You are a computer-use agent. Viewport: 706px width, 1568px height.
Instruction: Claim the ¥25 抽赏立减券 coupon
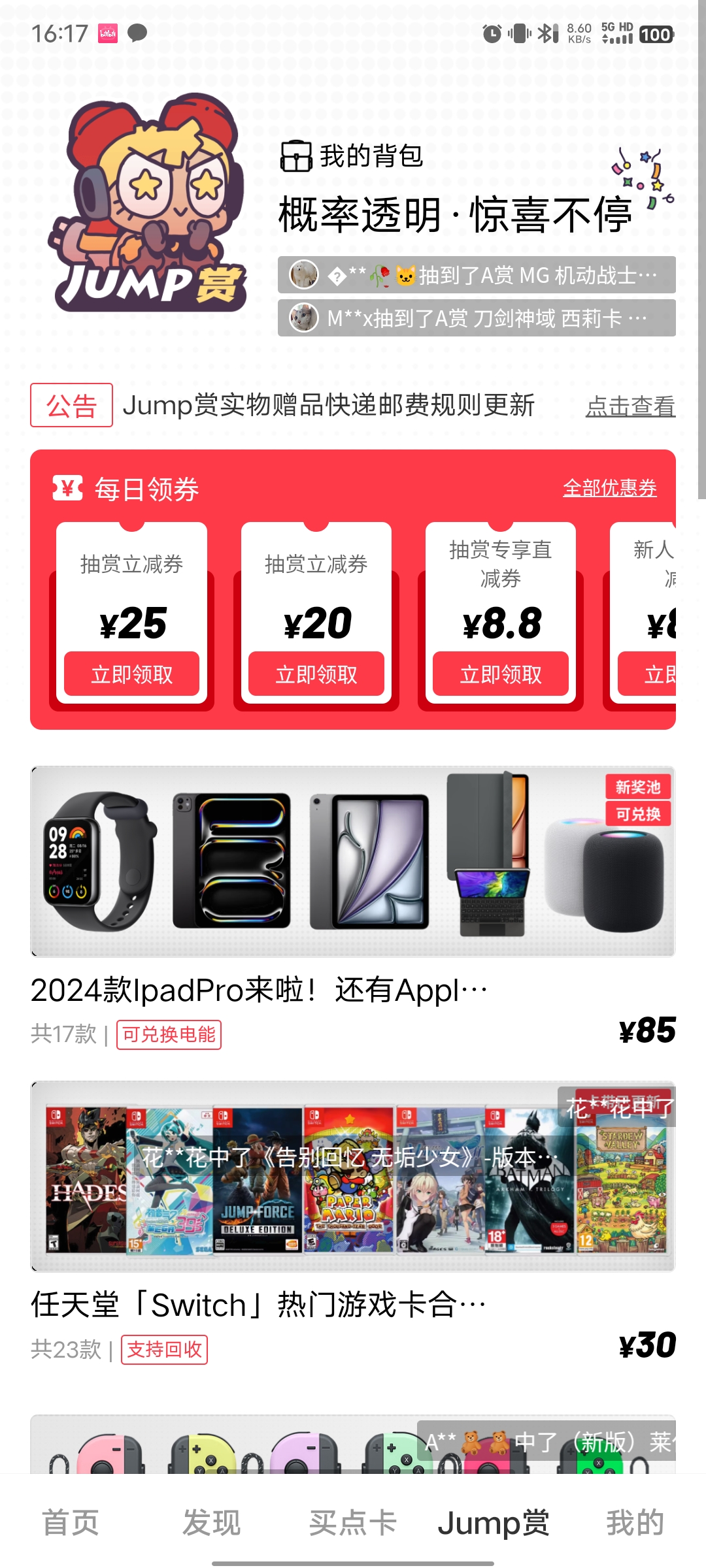[131, 674]
